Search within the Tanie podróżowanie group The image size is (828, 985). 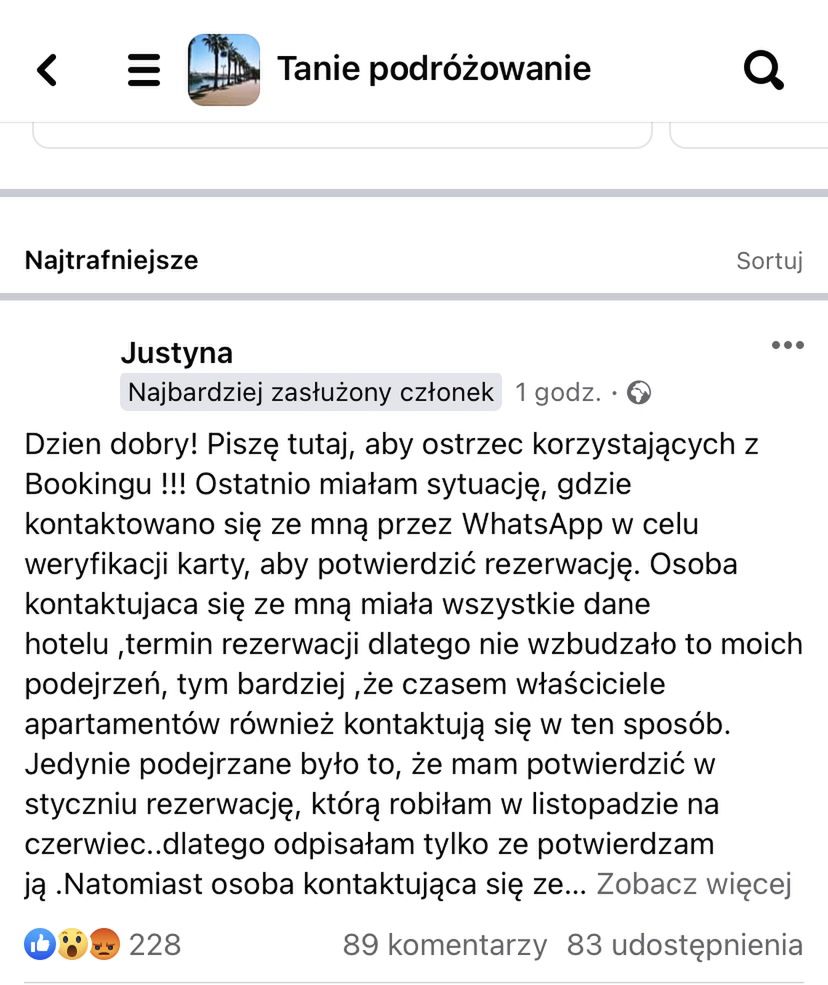[764, 70]
